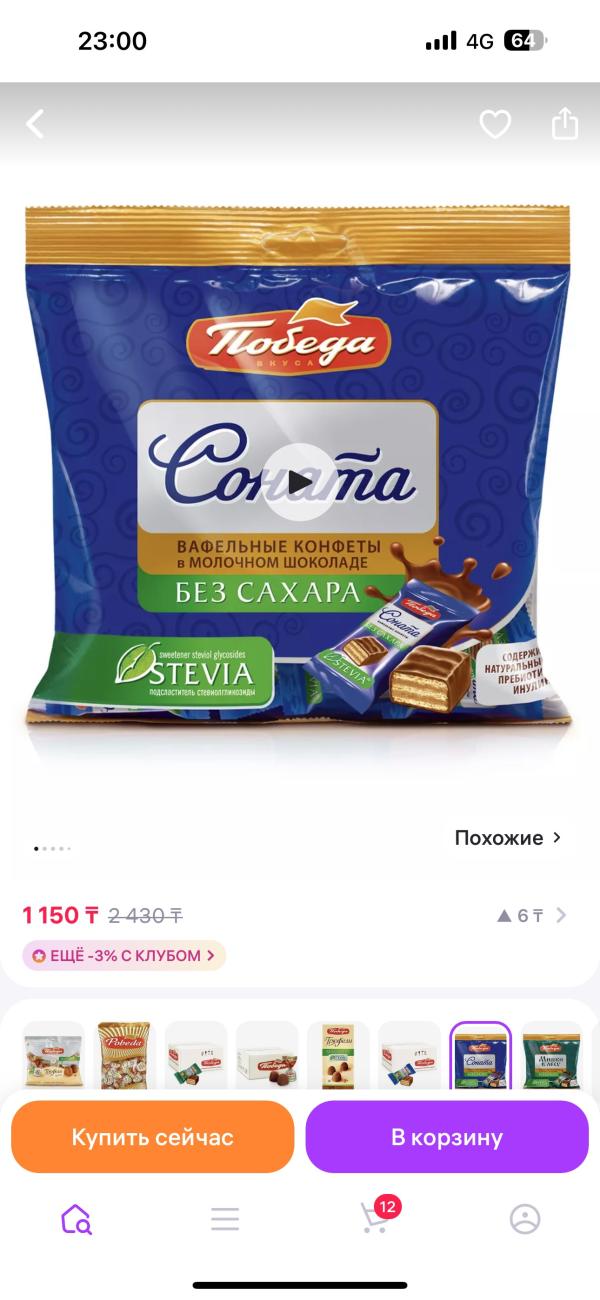Select the blue Соната bag variant
Viewport: 600px width, 1300px height.
480,1056
